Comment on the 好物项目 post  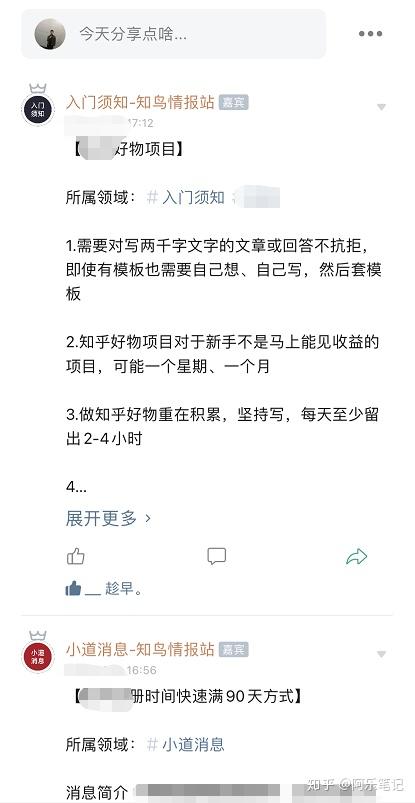tap(216, 556)
